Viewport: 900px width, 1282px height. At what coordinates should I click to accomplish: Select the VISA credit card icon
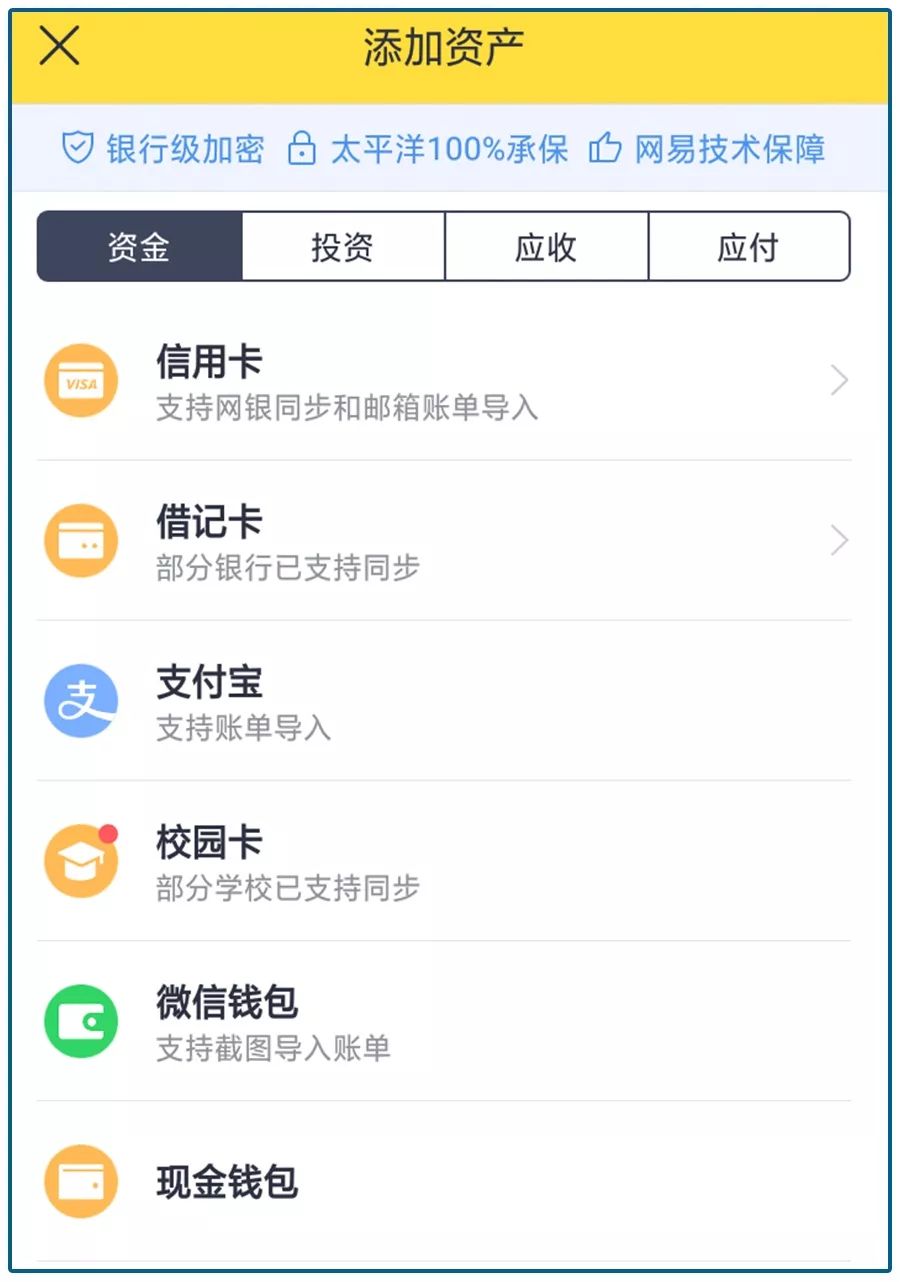[x=81, y=380]
